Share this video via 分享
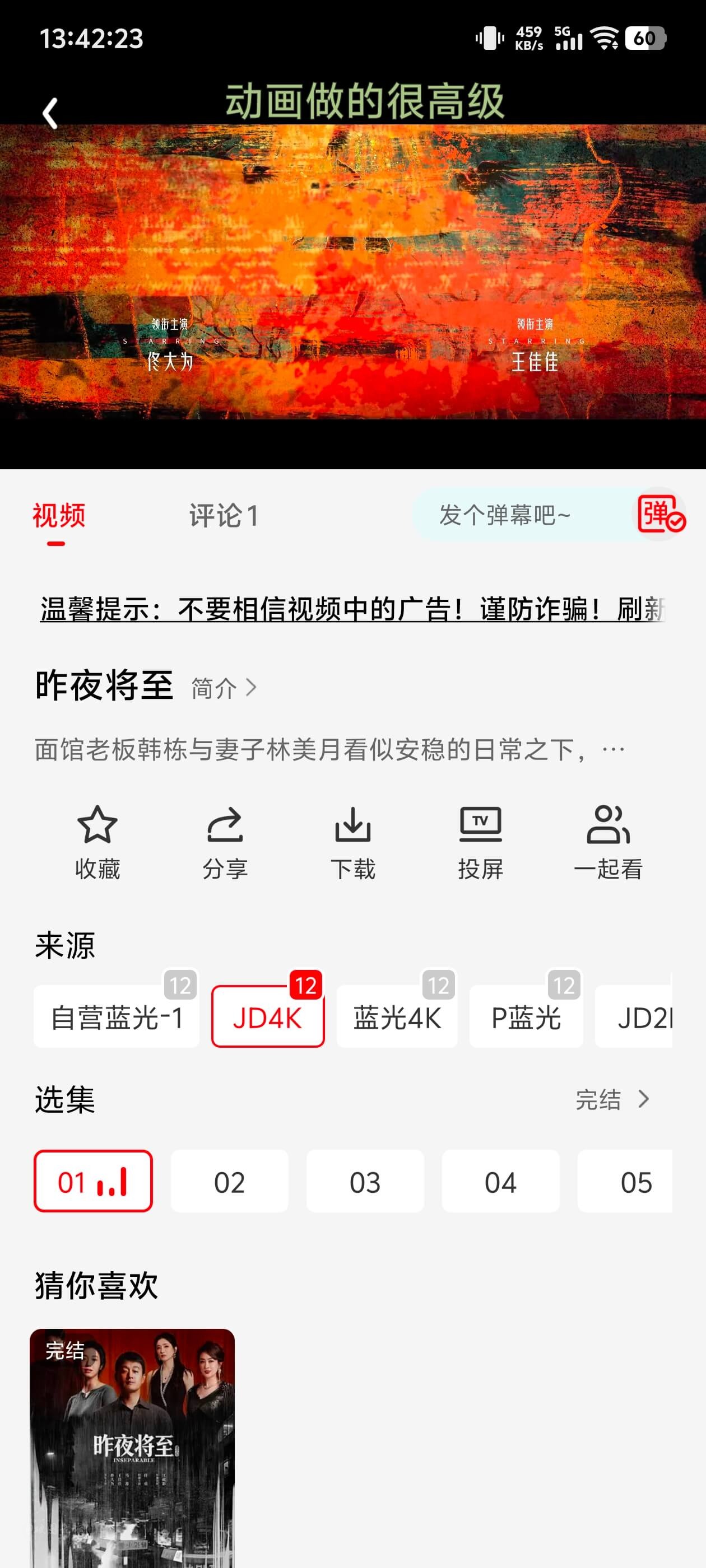 point(225,843)
